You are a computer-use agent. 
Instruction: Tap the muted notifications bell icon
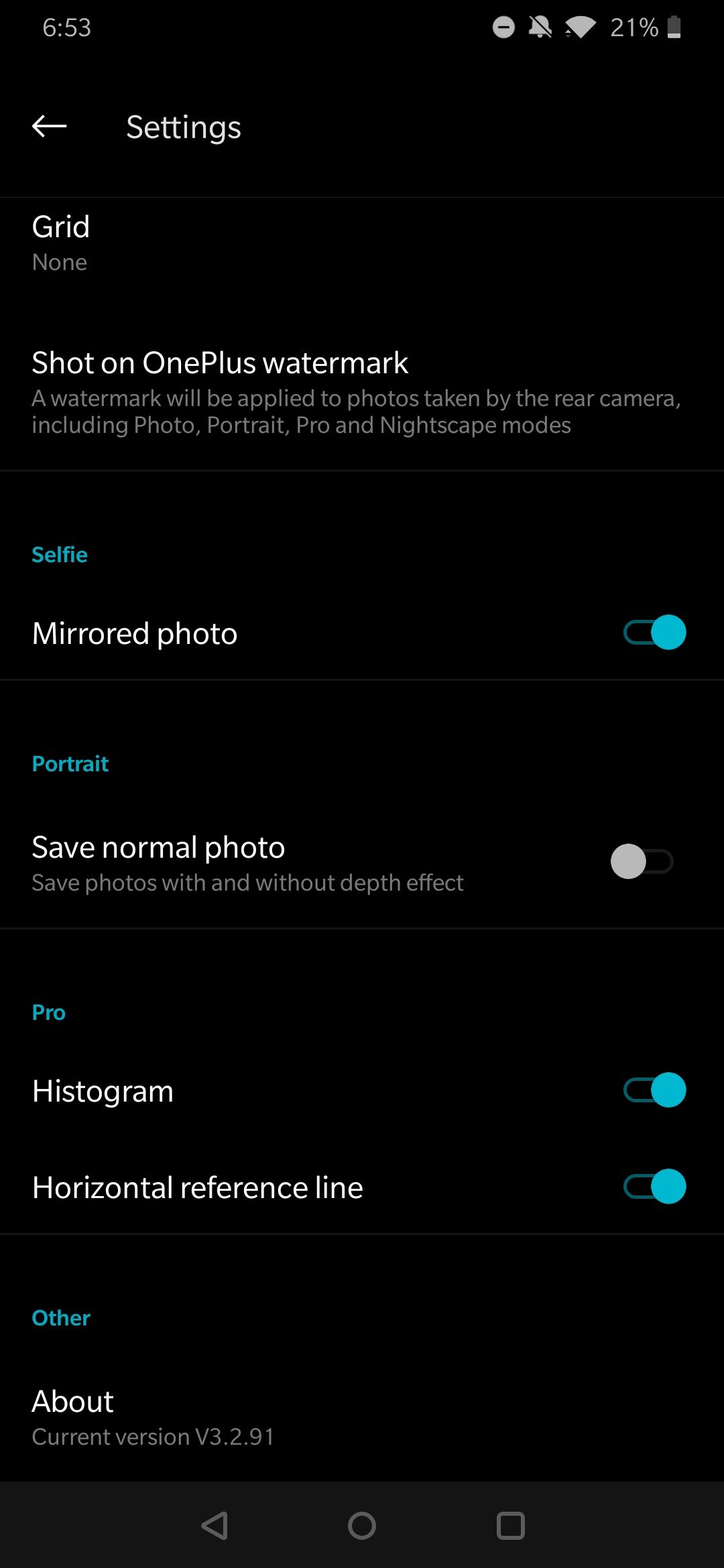[x=541, y=27]
